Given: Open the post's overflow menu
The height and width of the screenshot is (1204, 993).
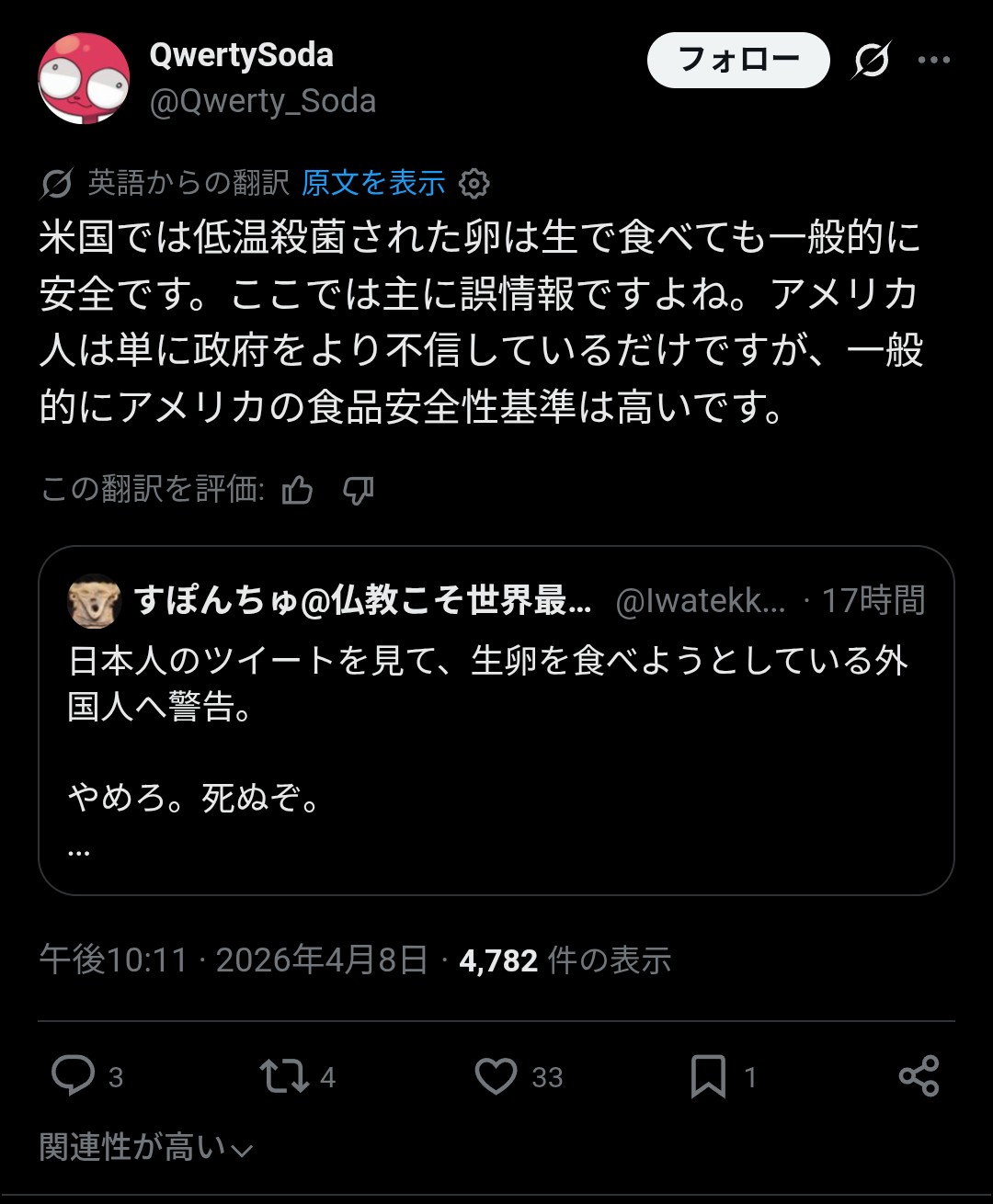Looking at the screenshot, I should click(933, 61).
